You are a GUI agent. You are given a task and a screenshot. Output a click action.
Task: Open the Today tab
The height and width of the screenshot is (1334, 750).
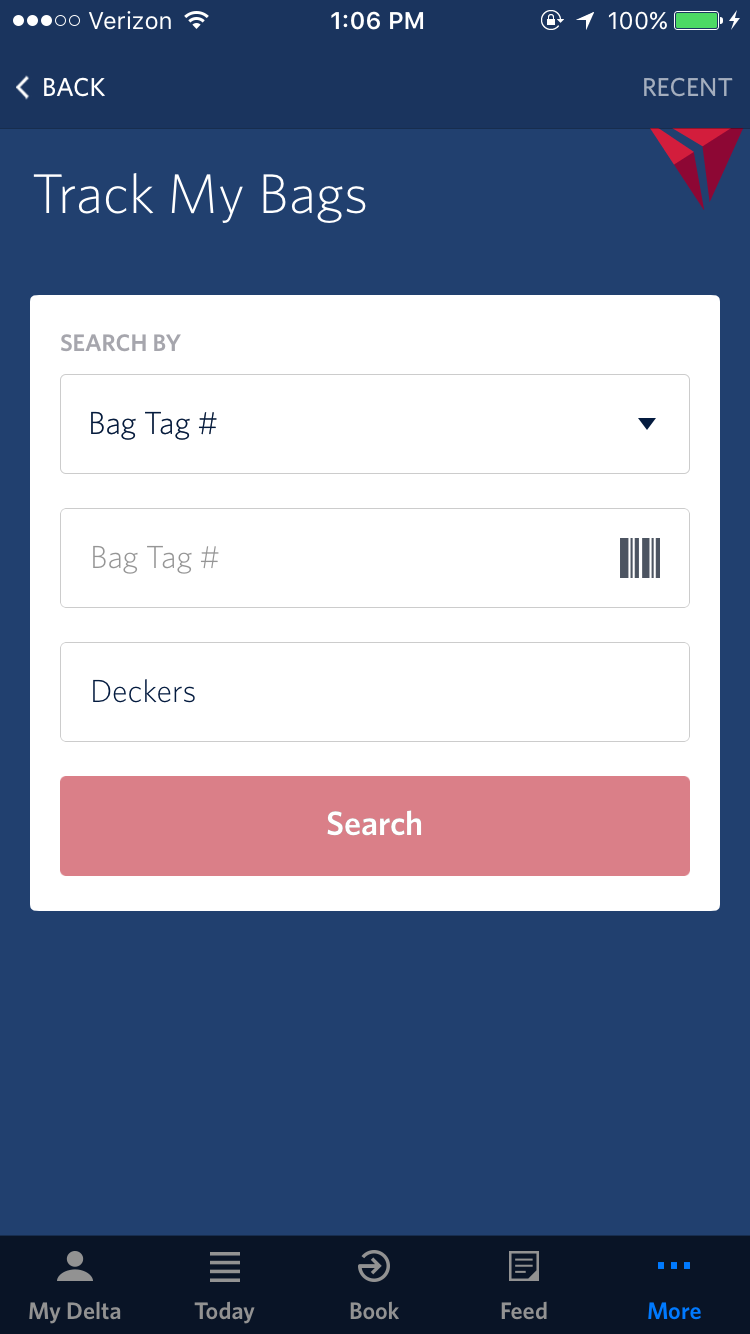click(x=225, y=1285)
